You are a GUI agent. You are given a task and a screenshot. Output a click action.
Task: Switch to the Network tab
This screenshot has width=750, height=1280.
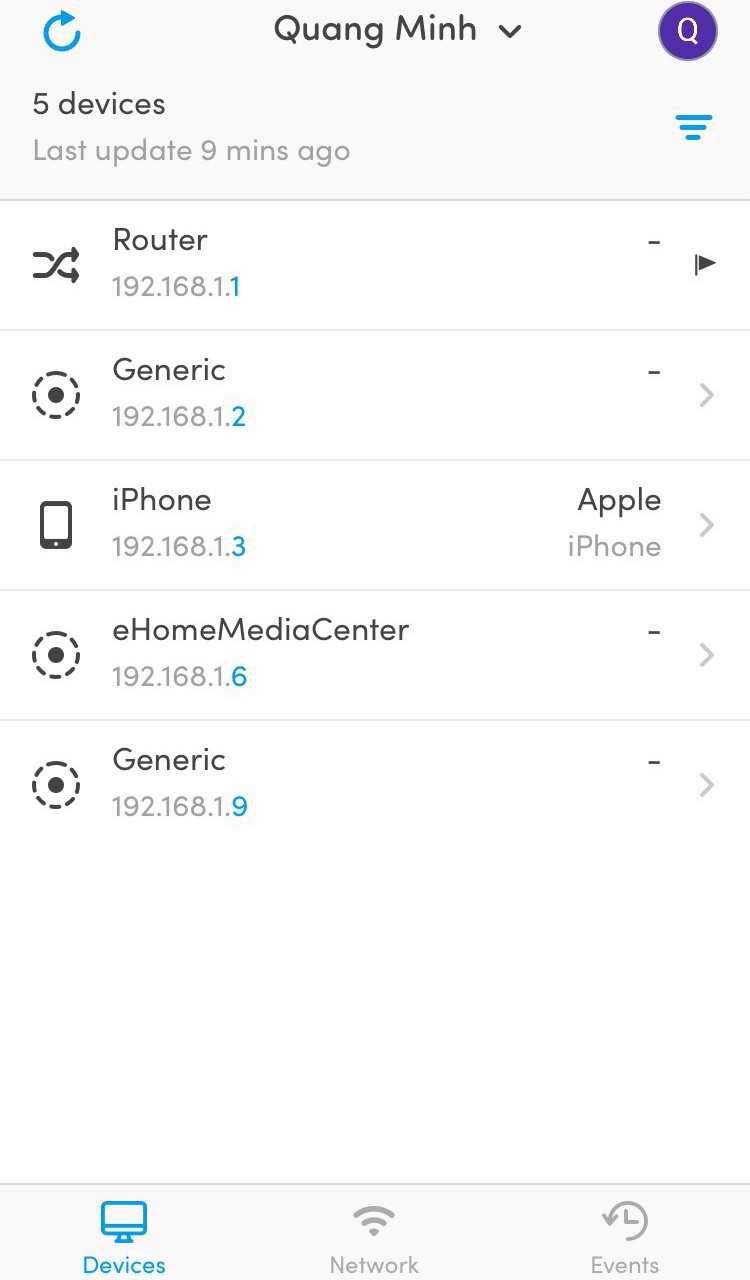[375, 1237]
